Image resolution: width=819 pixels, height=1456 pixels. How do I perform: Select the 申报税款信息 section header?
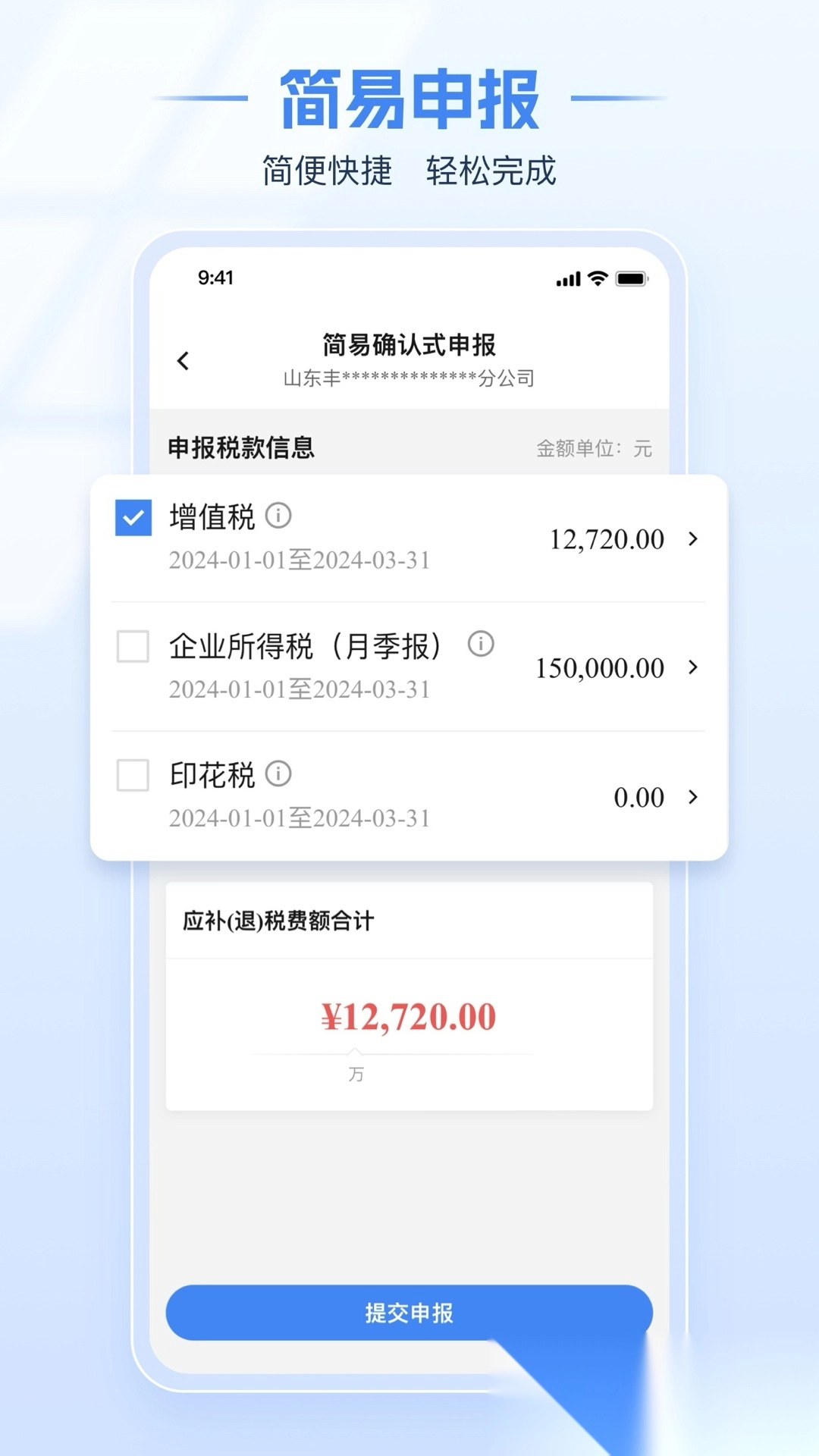243,447
